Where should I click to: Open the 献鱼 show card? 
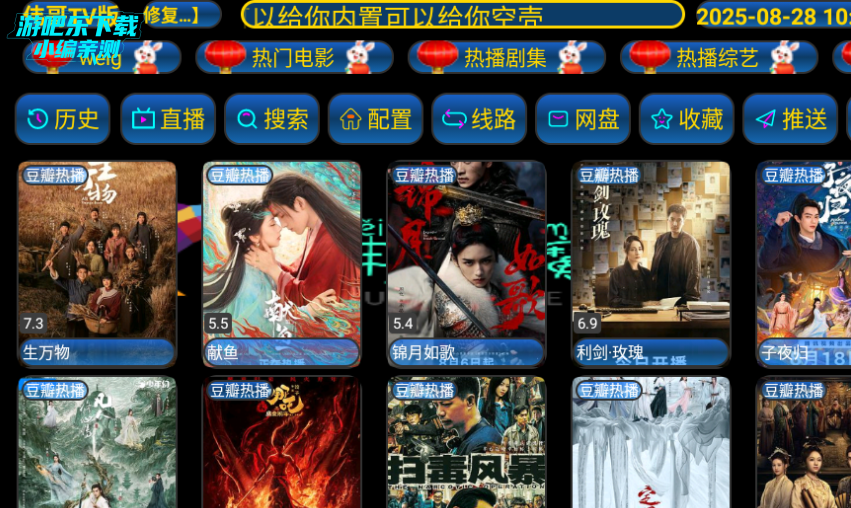click(x=281, y=262)
